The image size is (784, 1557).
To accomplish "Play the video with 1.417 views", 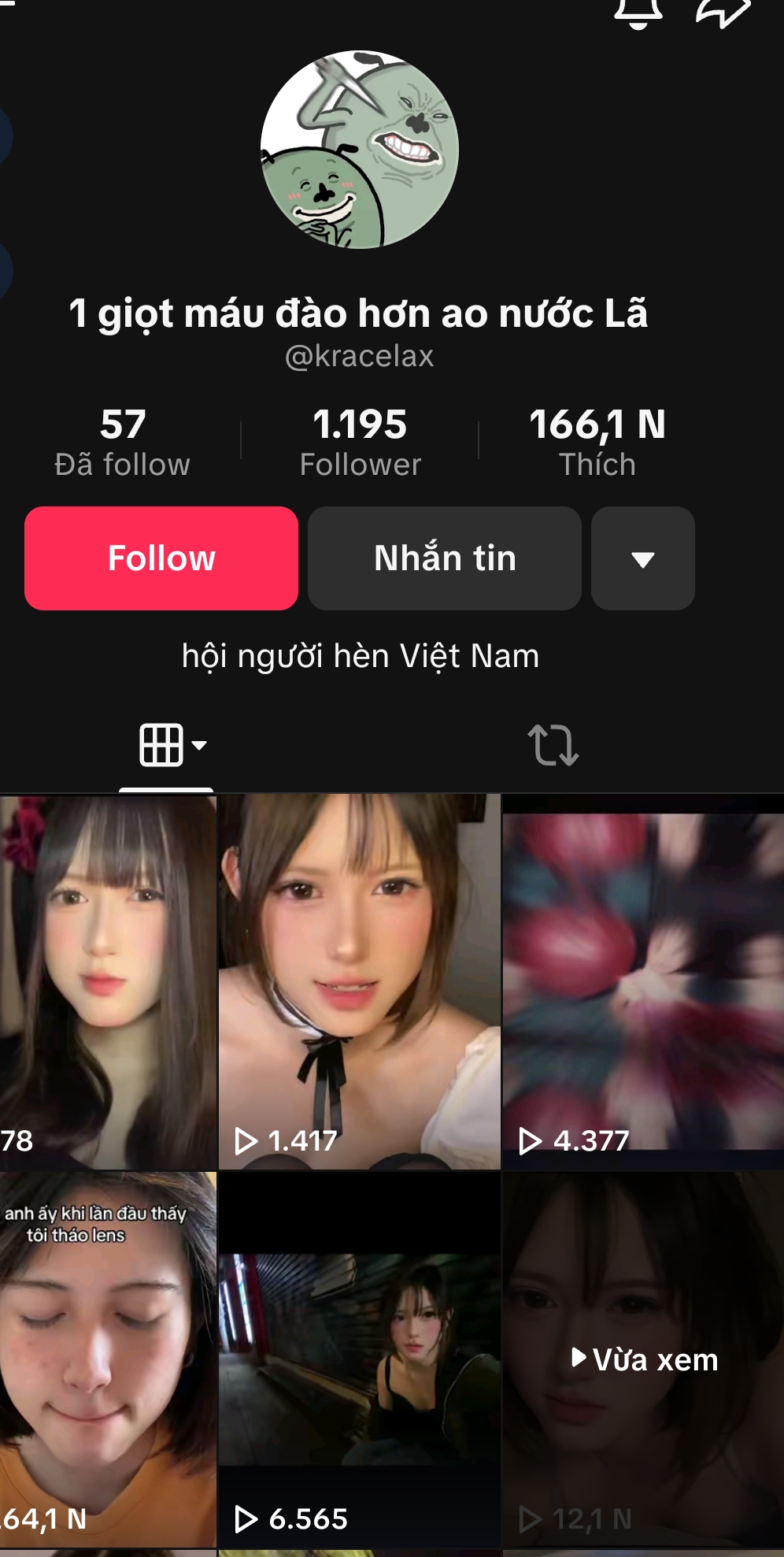I will 359,981.
